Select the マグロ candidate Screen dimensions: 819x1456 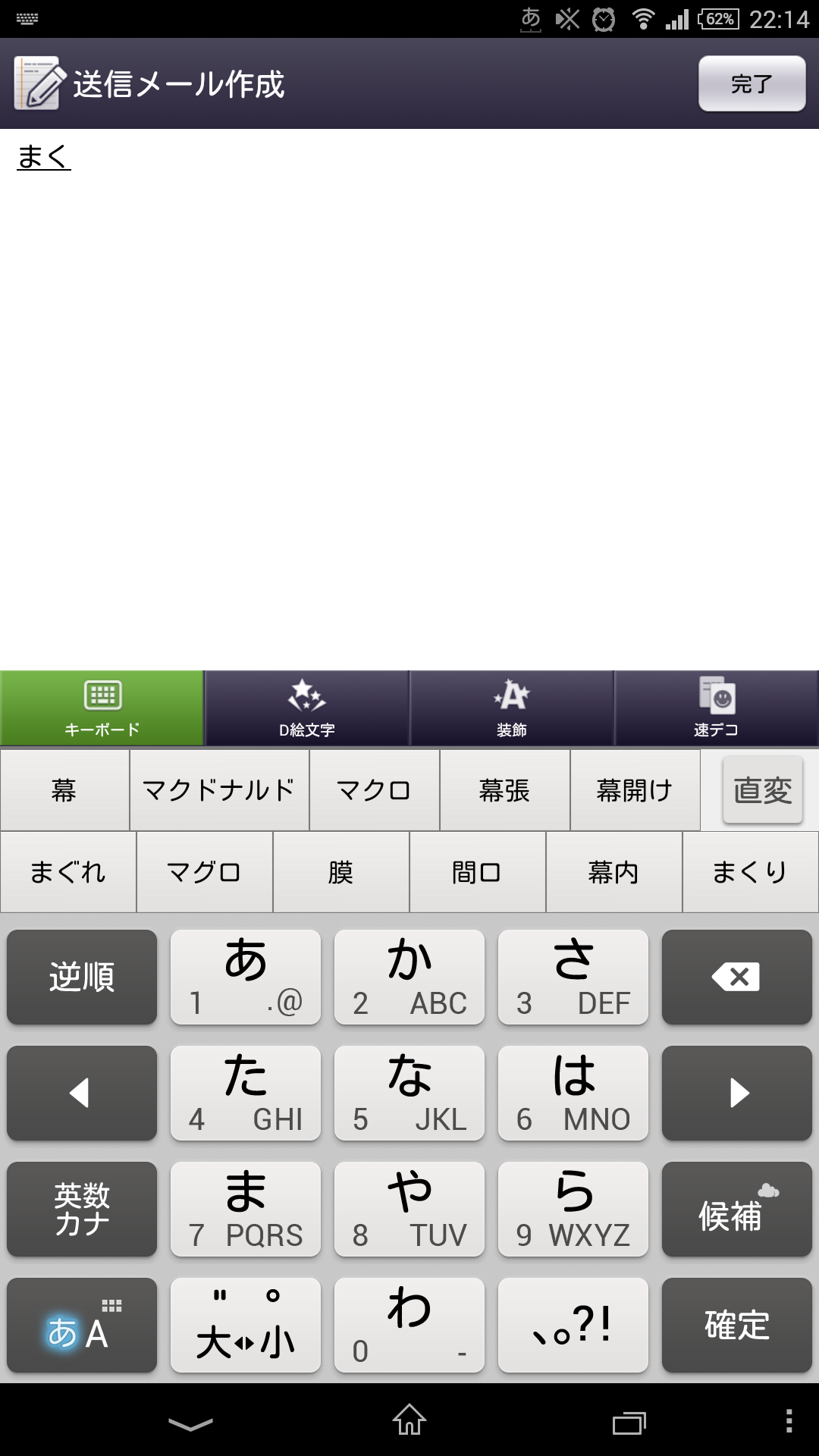[x=204, y=872]
